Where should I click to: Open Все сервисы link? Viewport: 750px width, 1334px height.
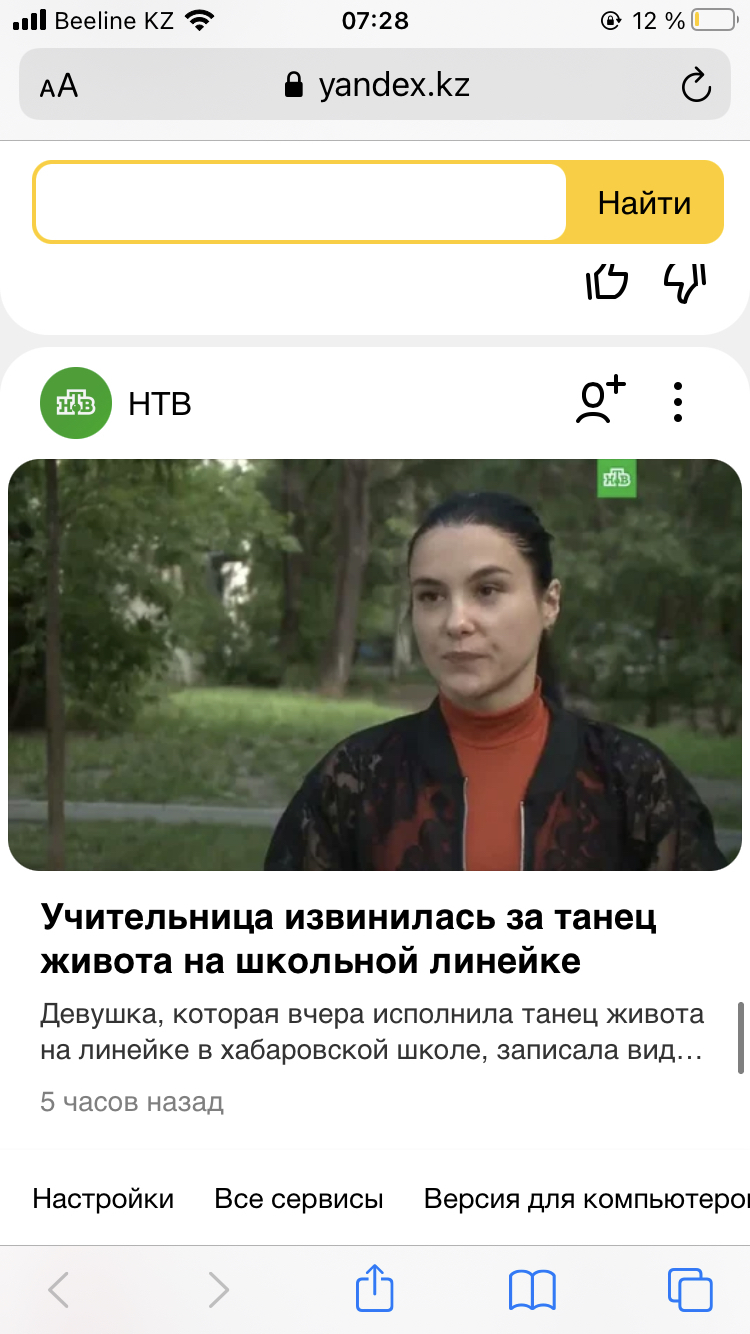click(x=299, y=1199)
